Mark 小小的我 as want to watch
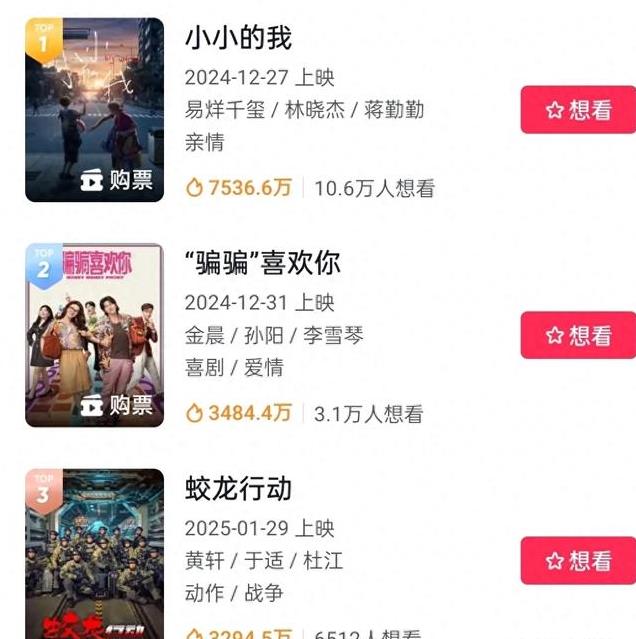This screenshot has width=636, height=639. pyautogui.click(x=578, y=110)
